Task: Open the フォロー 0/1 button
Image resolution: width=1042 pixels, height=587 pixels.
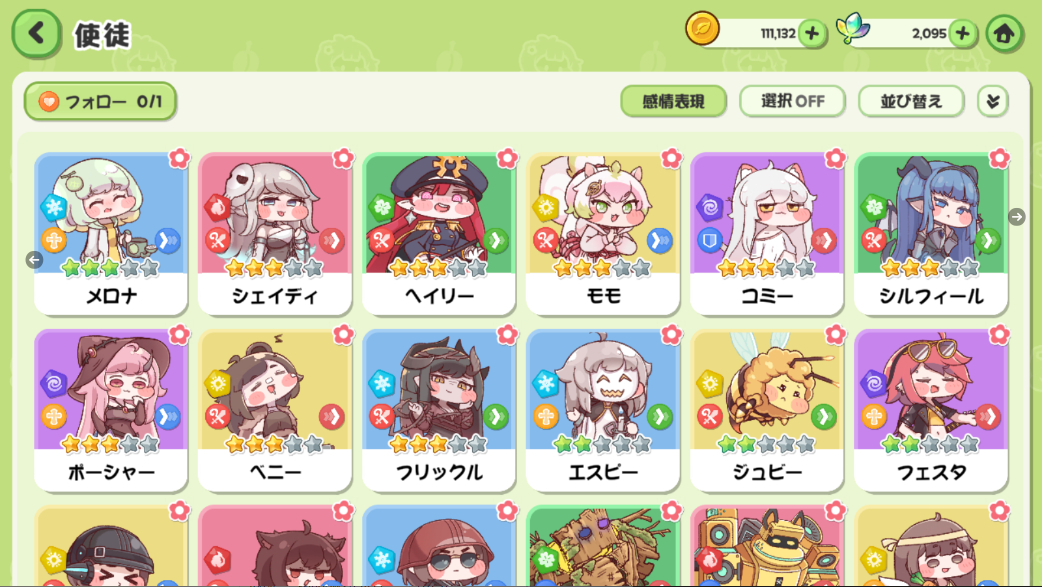Action: (100, 101)
